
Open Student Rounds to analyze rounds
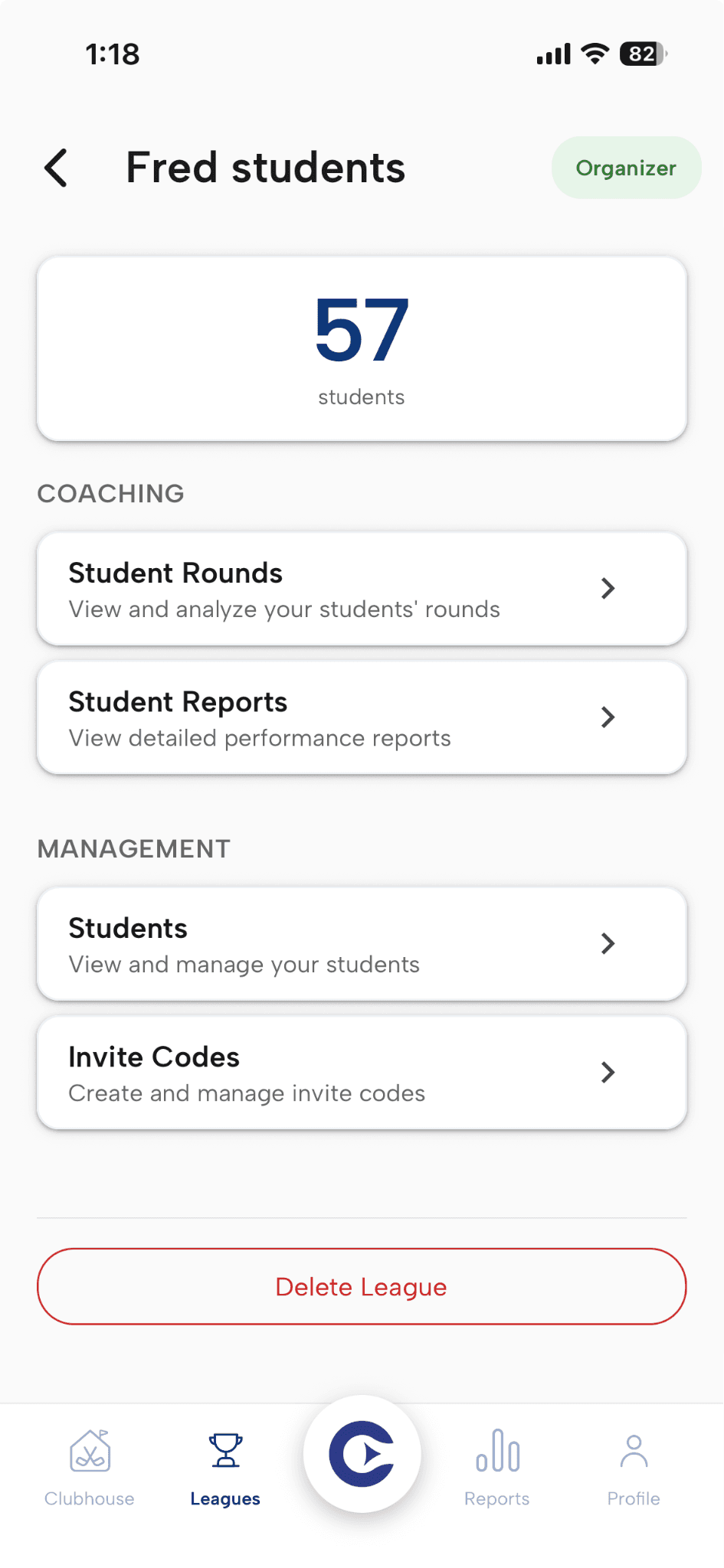pos(306,588)
